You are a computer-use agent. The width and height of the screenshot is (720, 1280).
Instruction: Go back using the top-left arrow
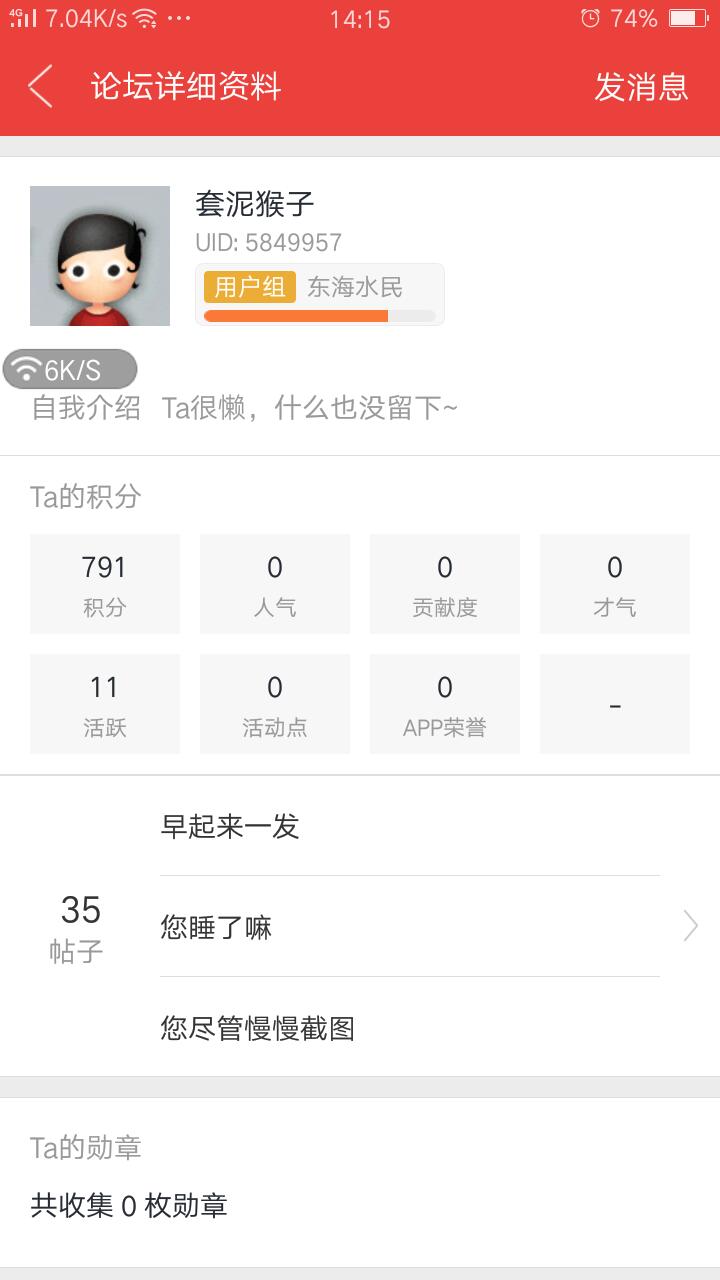point(40,87)
